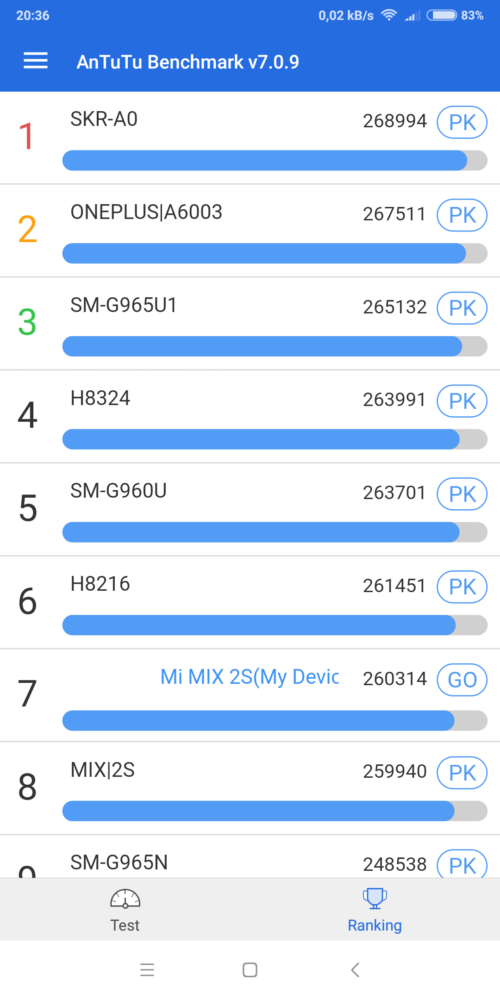Tap GO on Mi MIX 2S row
Screen dimensions: 500x1000
(462, 680)
